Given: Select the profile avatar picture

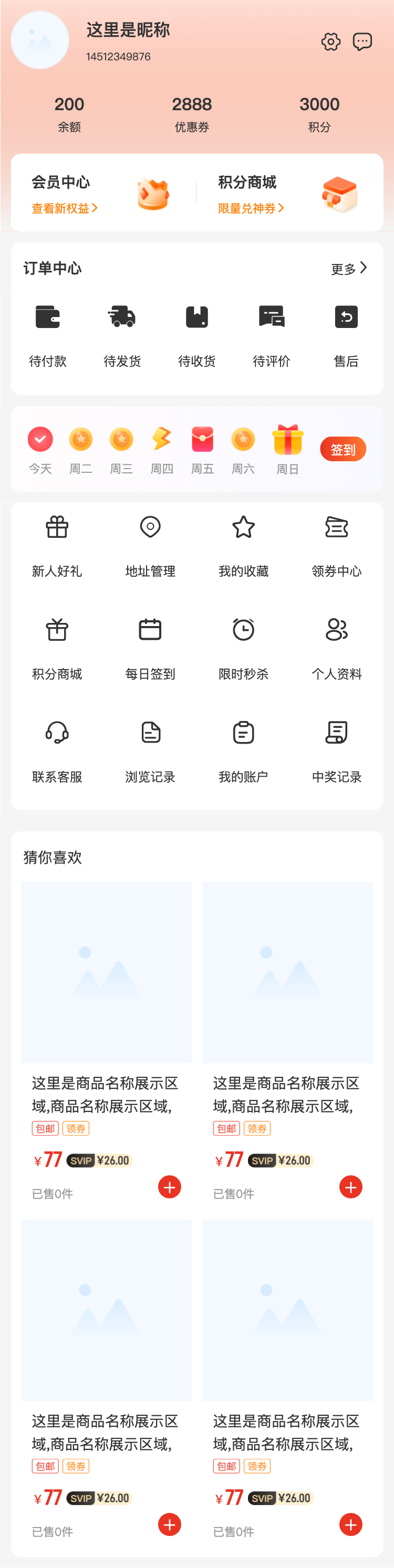Looking at the screenshot, I should [40, 40].
